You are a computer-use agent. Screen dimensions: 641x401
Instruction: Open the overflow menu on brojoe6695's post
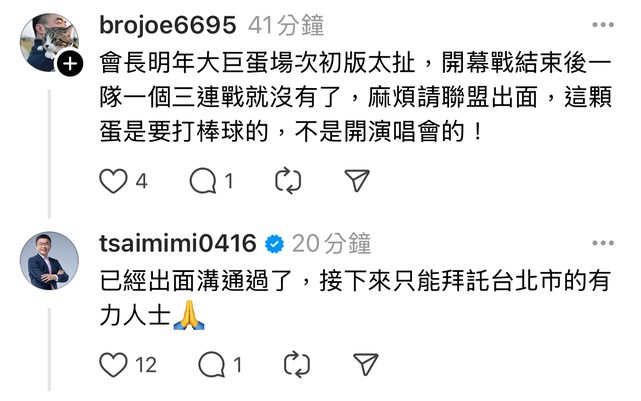(x=602, y=24)
